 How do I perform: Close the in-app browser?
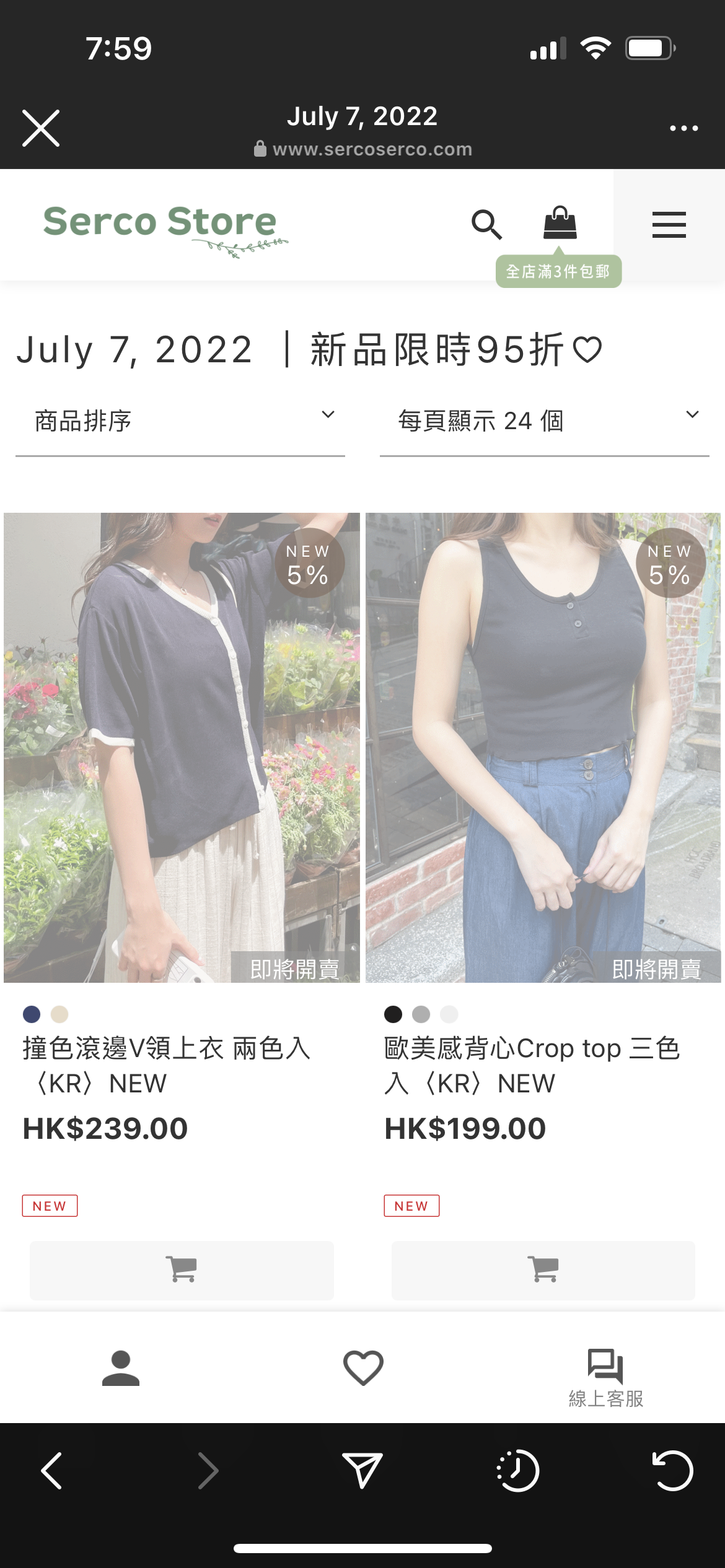(41, 128)
